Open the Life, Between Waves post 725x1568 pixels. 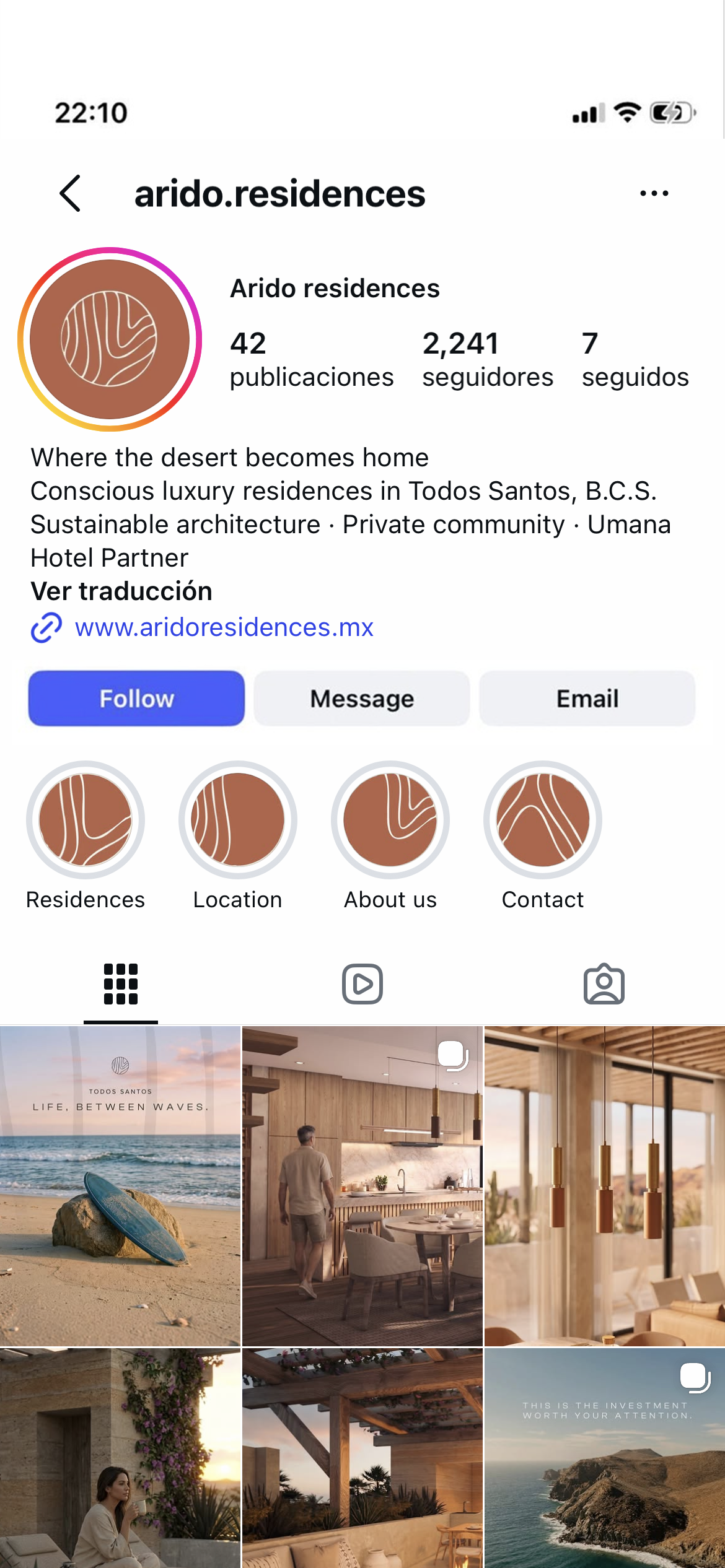click(x=120, y=1186)
